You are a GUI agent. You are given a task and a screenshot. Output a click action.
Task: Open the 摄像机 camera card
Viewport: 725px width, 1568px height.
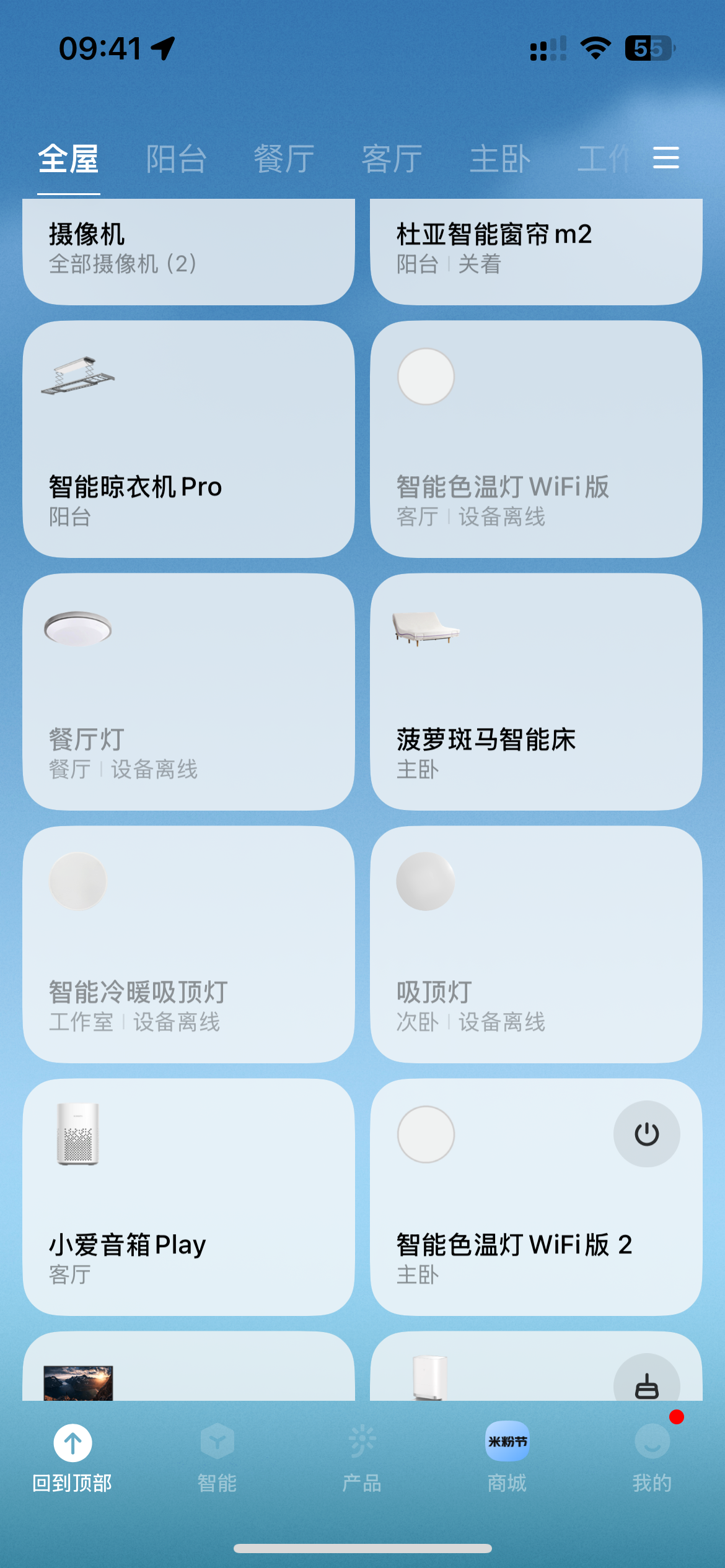tap(188, 251)
